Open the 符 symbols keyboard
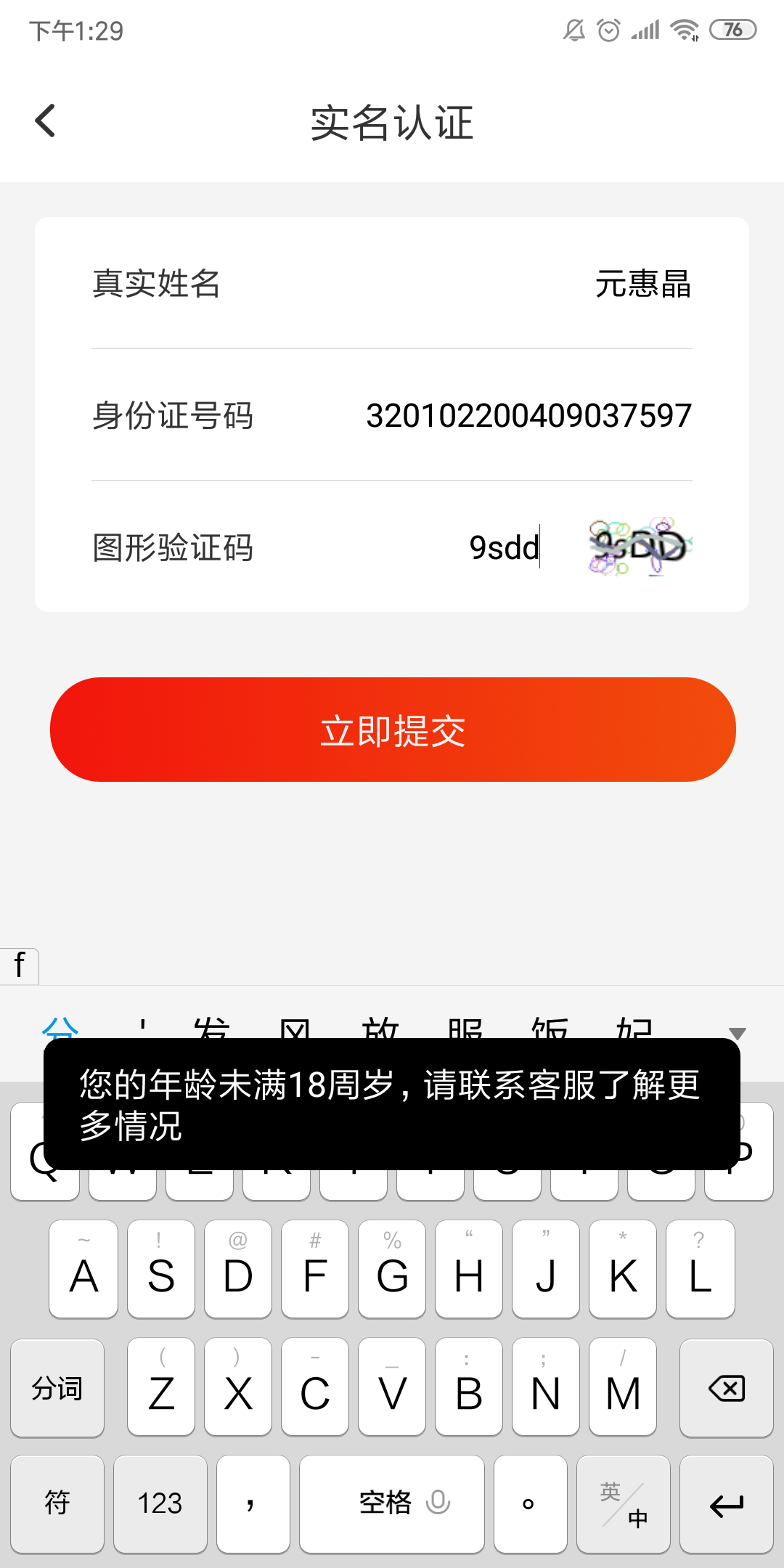The height and width of the screenshot is (1568, 784). click(57, 1503)
